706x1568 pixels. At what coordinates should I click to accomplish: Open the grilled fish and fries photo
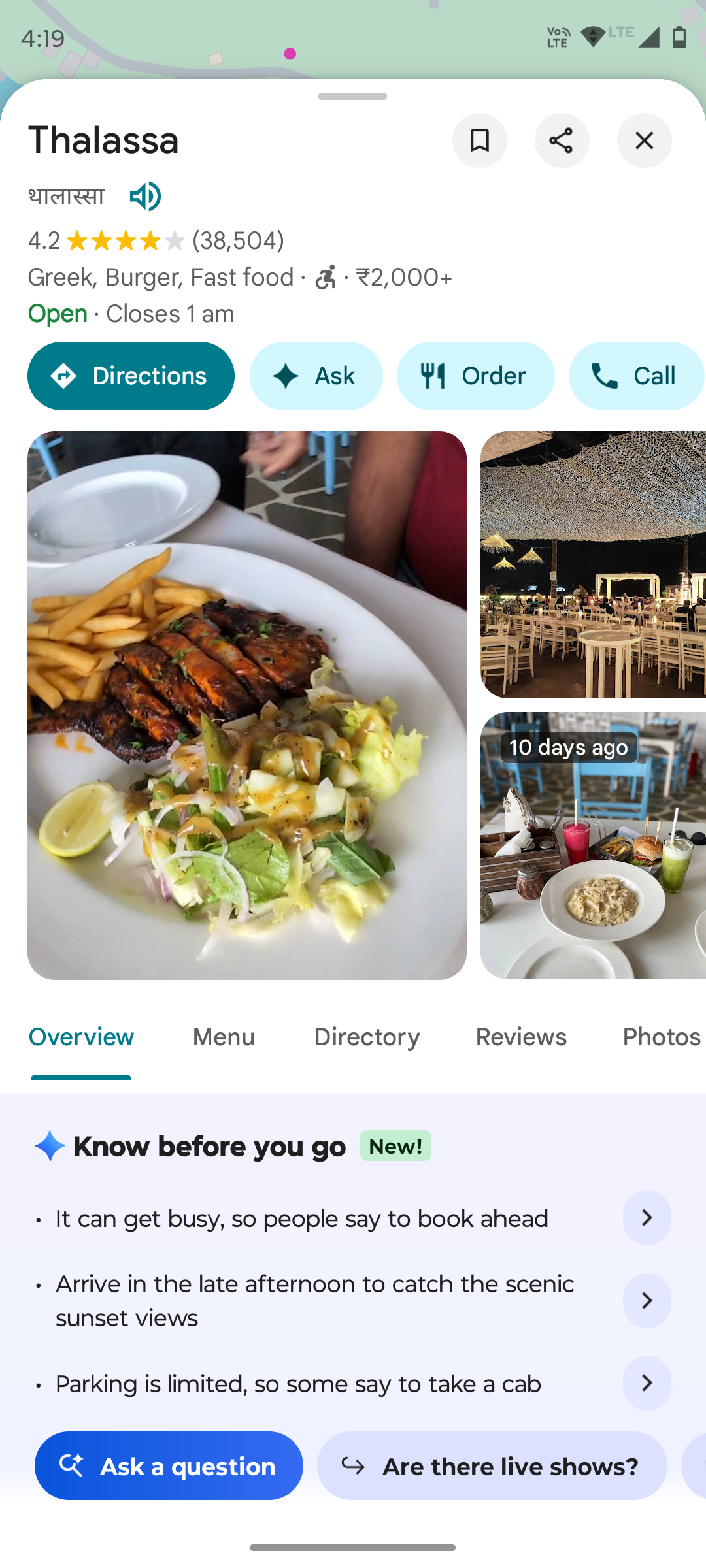click(247, 706)
